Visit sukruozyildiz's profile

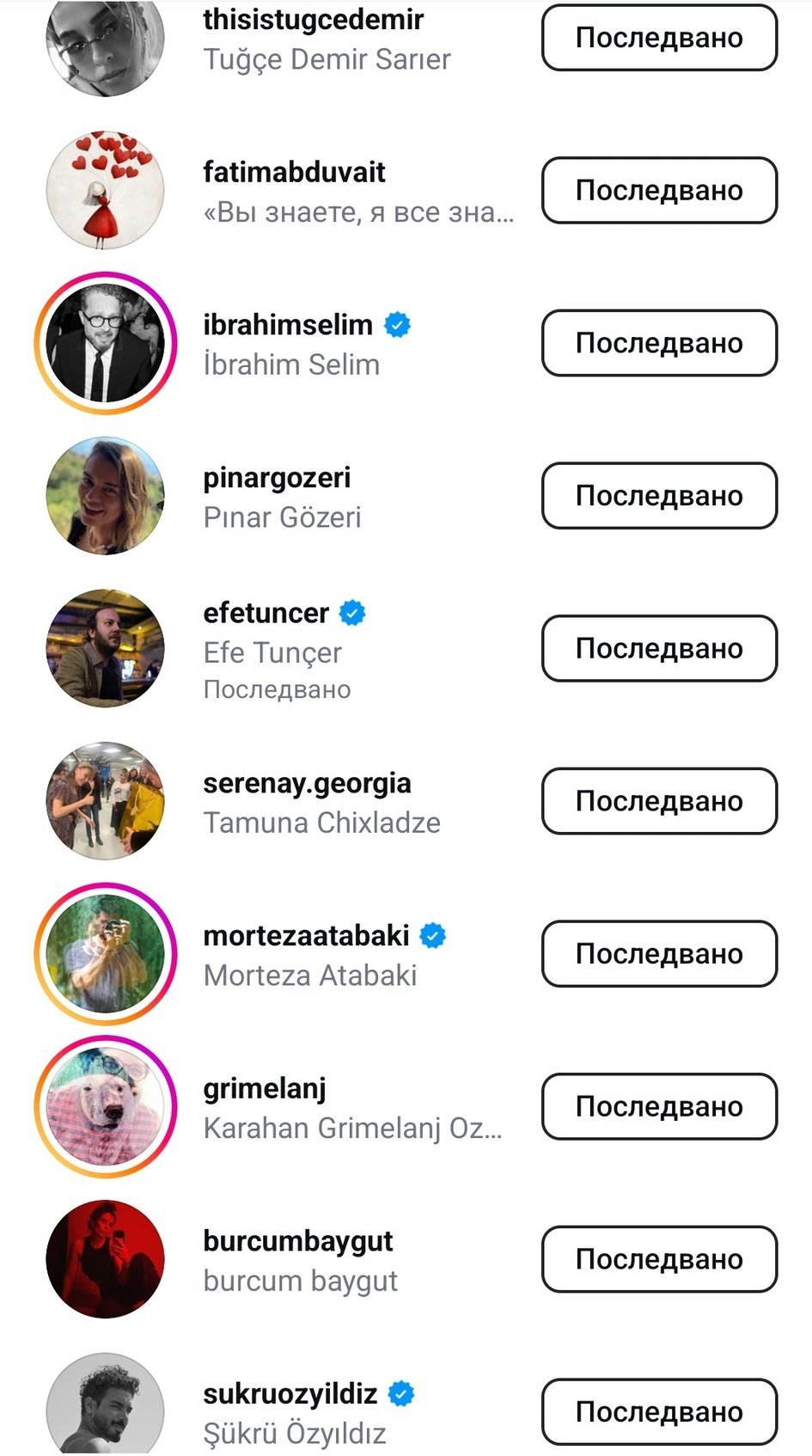(290, 1394)
